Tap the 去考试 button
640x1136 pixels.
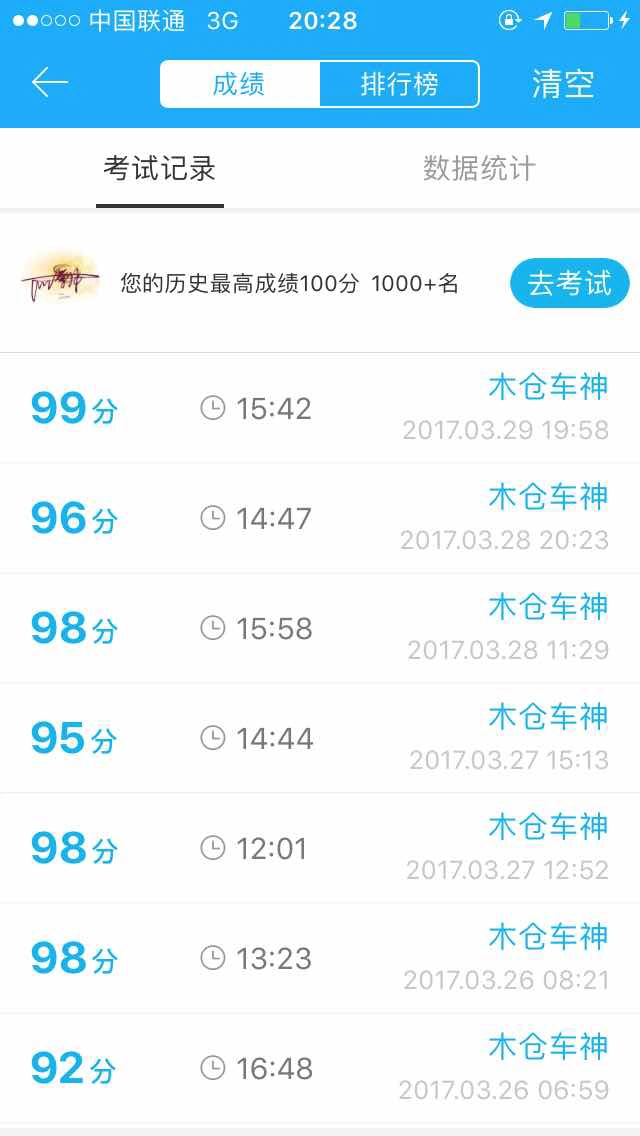point(570,283)
